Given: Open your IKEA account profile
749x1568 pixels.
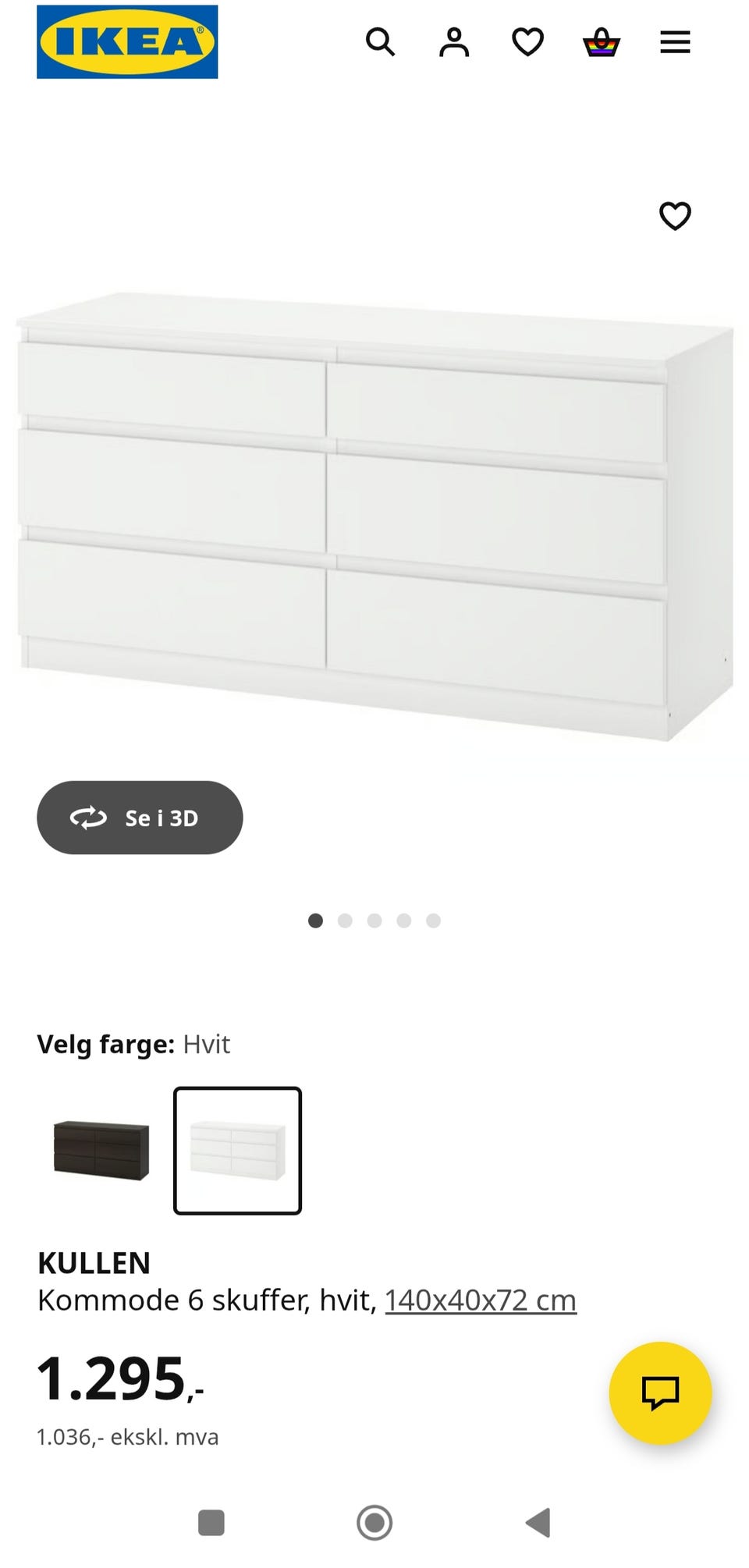Looking at the screenshot, I should pos(454,43).
